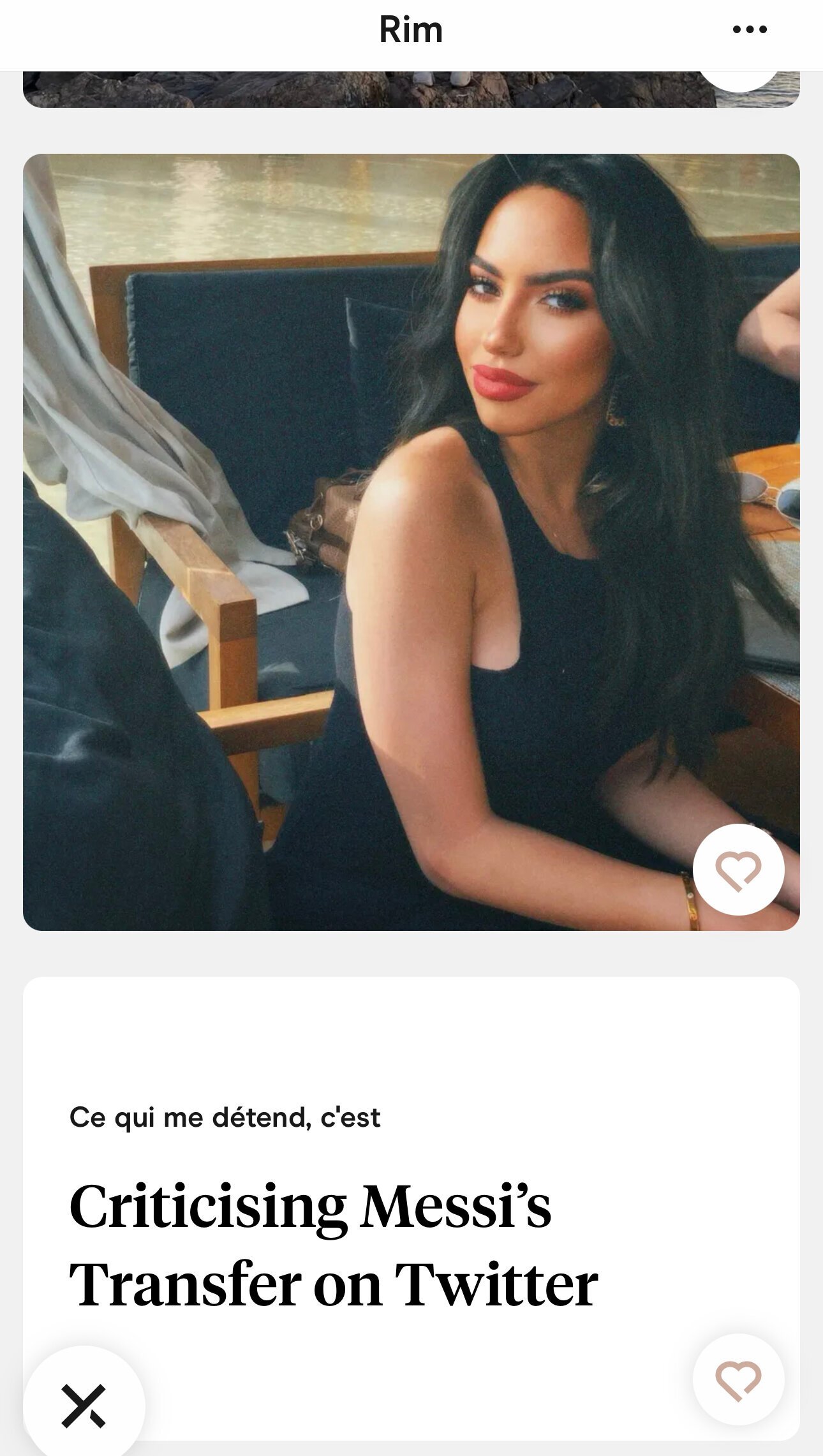
Task: Like Rim's photo in the black dress
Action: click(x=738, y=870)
